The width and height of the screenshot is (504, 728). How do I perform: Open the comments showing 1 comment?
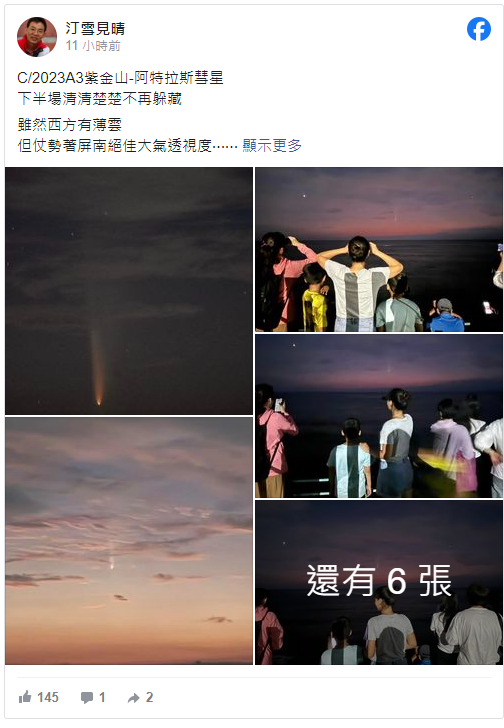[x=93, y=697]
